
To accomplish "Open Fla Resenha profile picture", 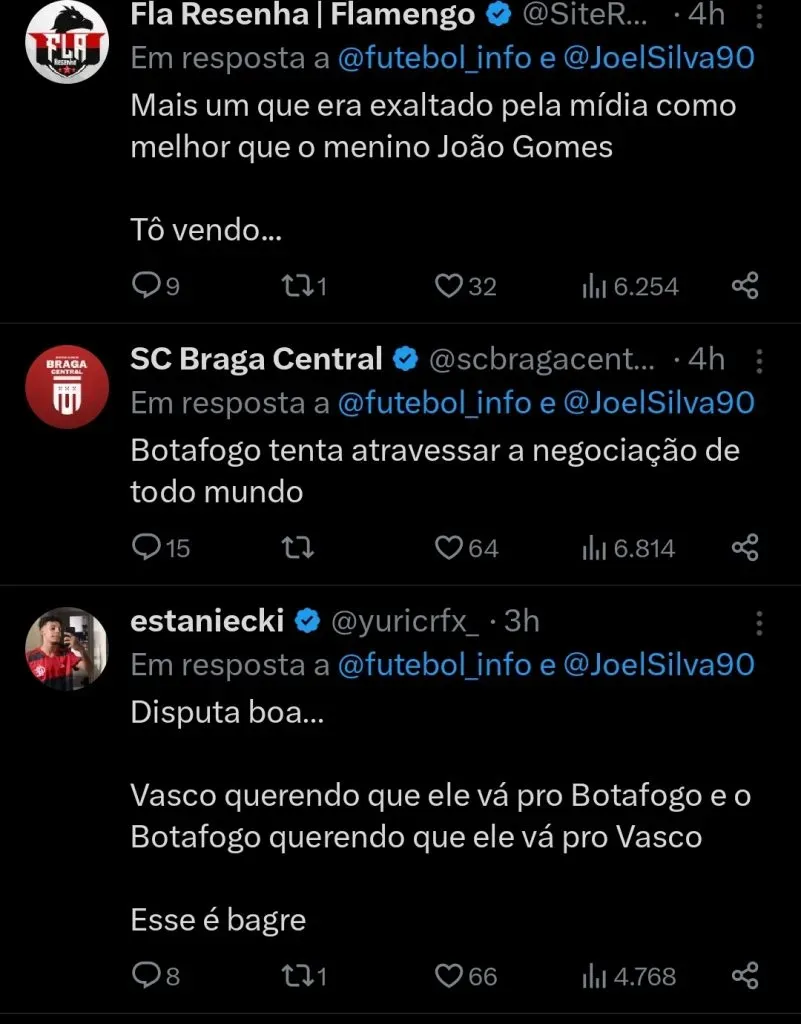I will pyautogui.click(x=66, y=41).
